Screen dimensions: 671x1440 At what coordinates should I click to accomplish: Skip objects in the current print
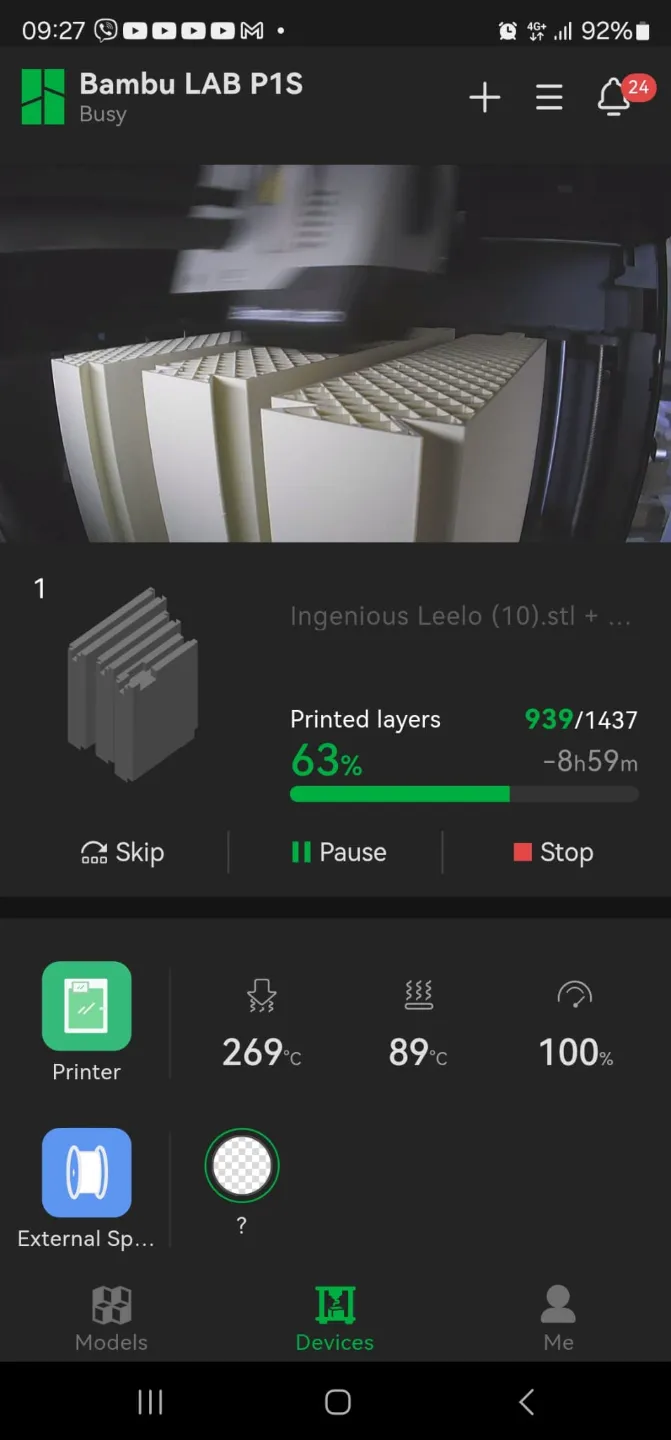tap(122, 852)
